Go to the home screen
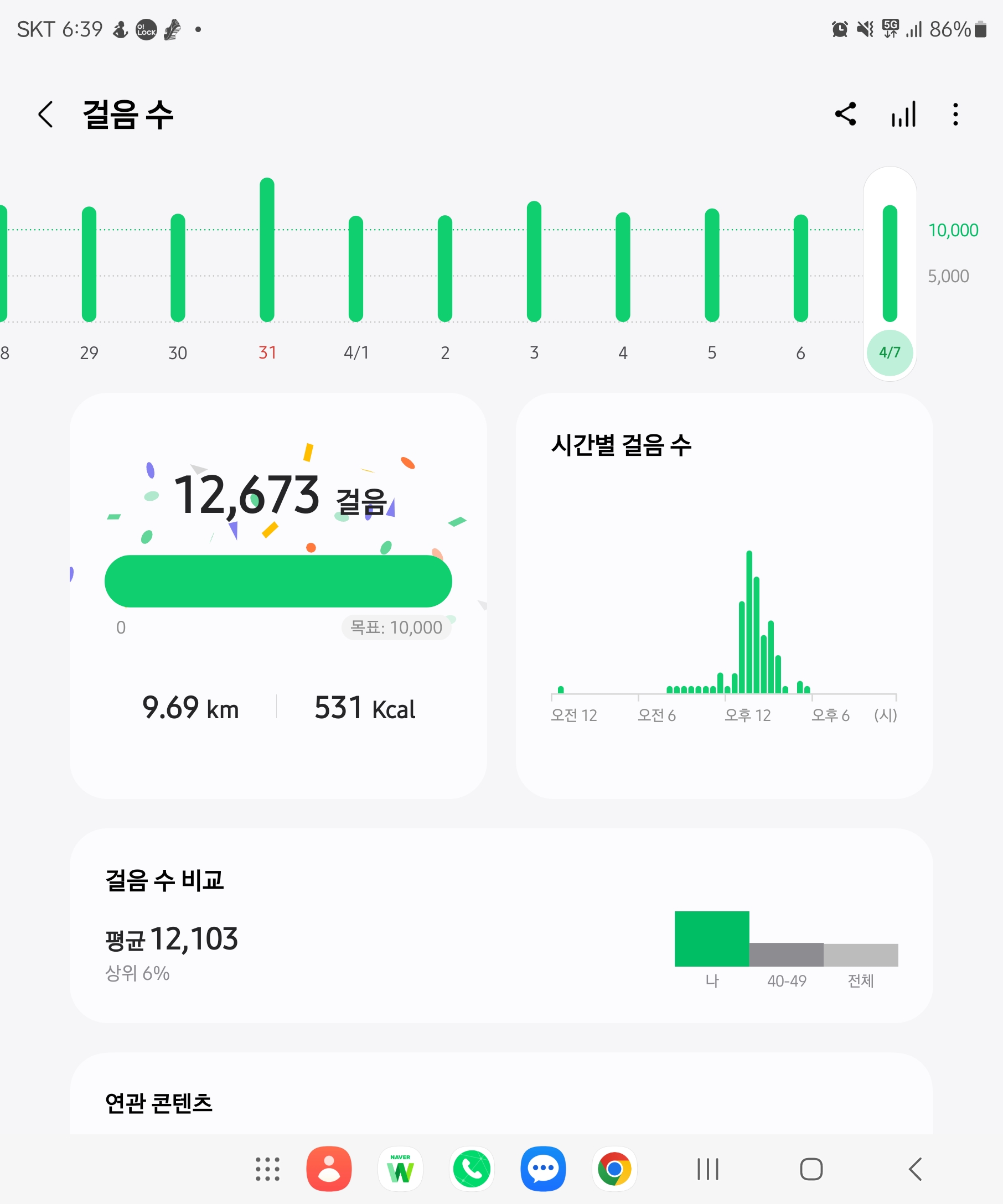Image resolution: width=1003 pixels, height=1204 pixels. [811, 1169]
